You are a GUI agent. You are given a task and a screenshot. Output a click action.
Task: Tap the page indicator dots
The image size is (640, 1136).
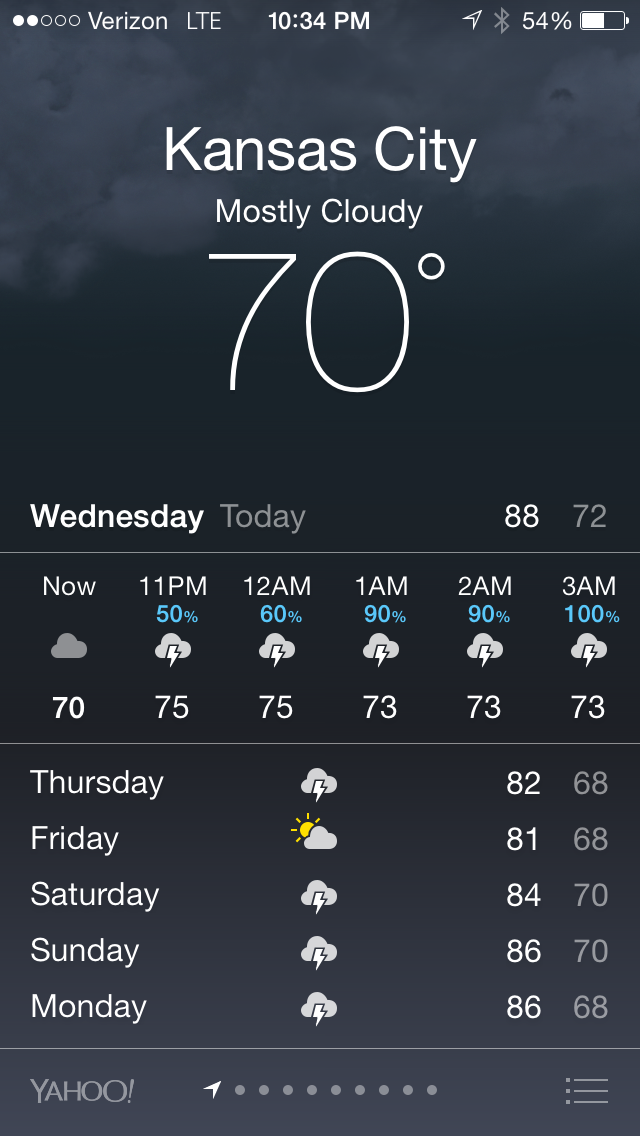[321, 1090]
